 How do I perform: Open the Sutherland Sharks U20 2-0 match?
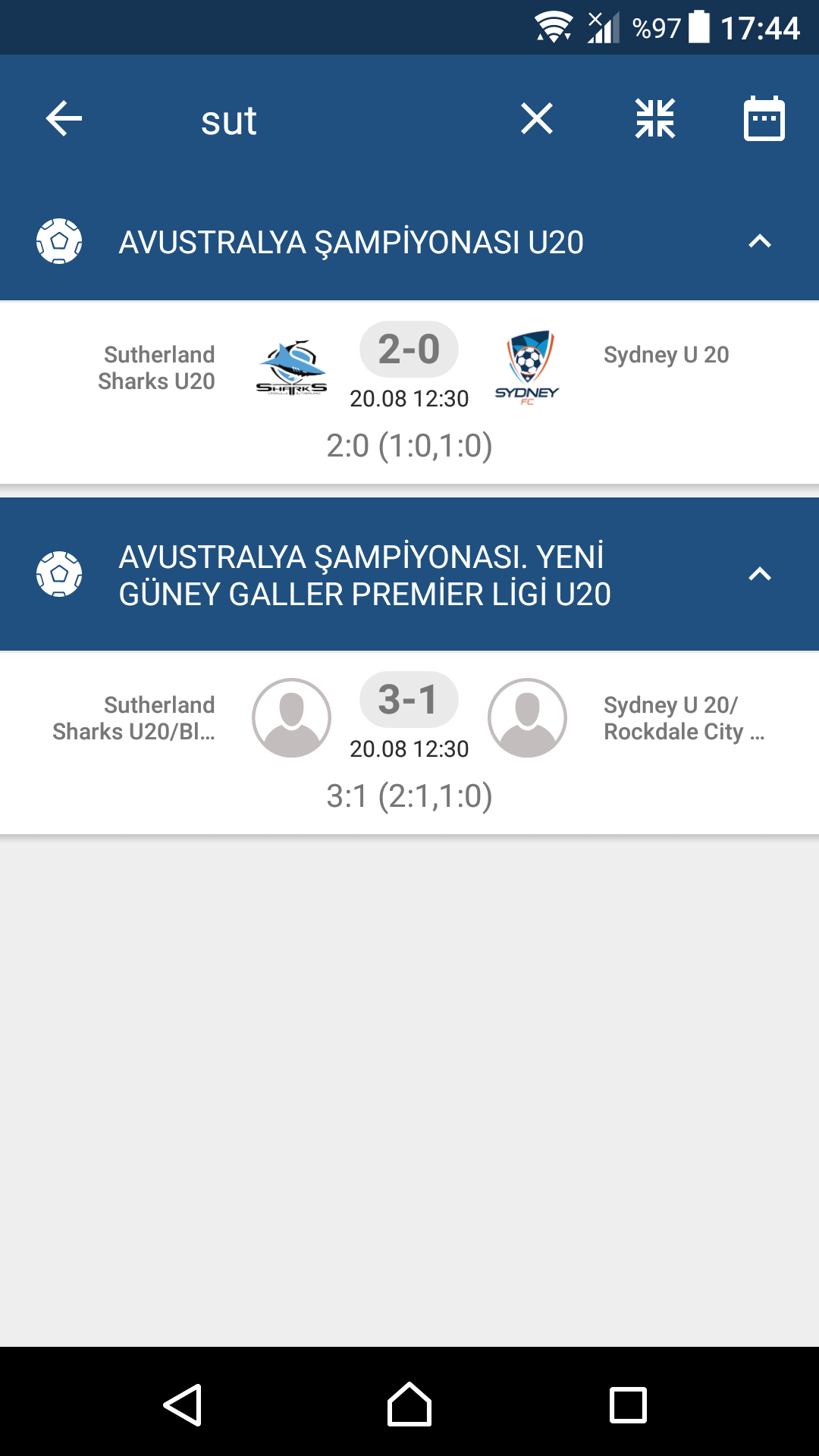click(x=409, y=393)
